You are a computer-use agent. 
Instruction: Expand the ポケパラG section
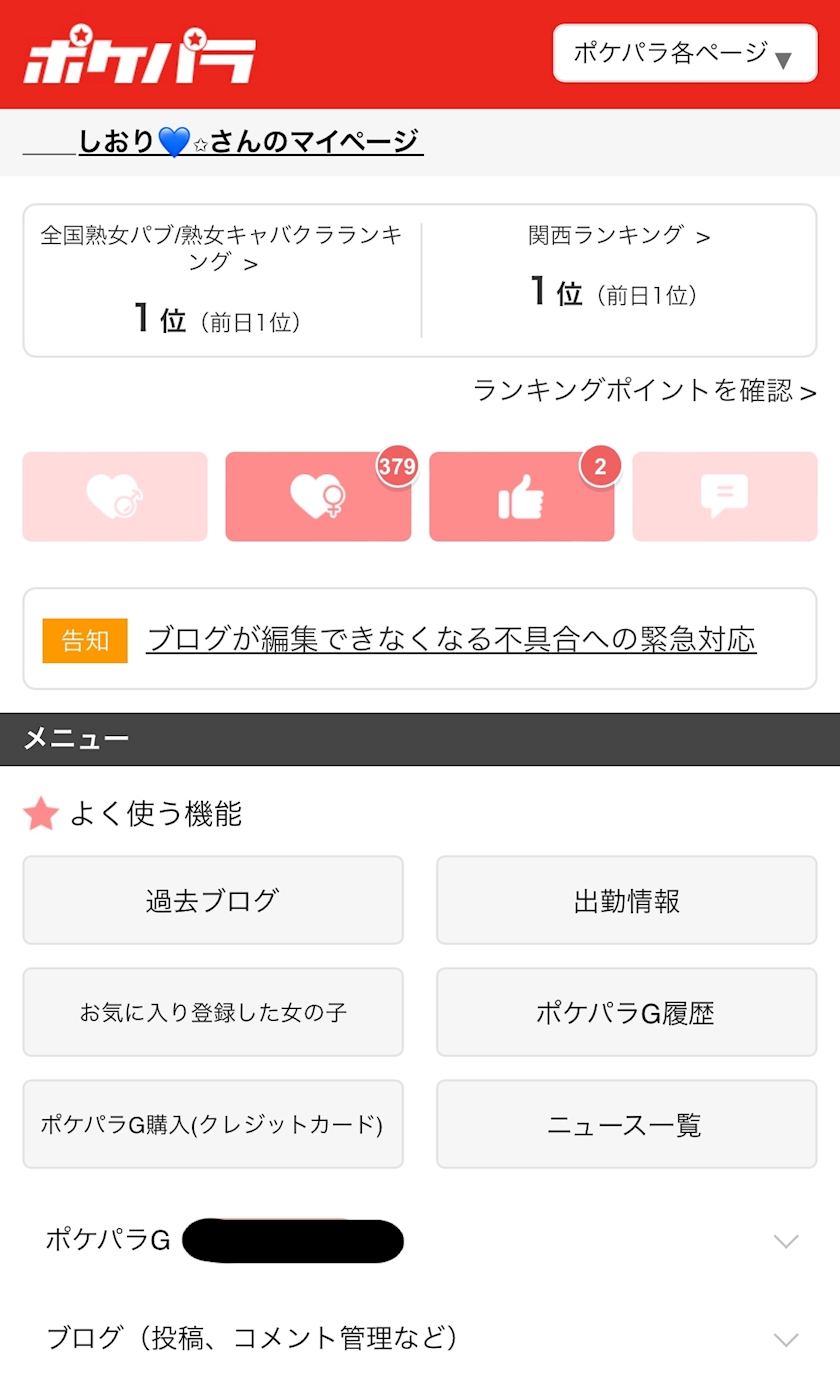point(420,1241)
